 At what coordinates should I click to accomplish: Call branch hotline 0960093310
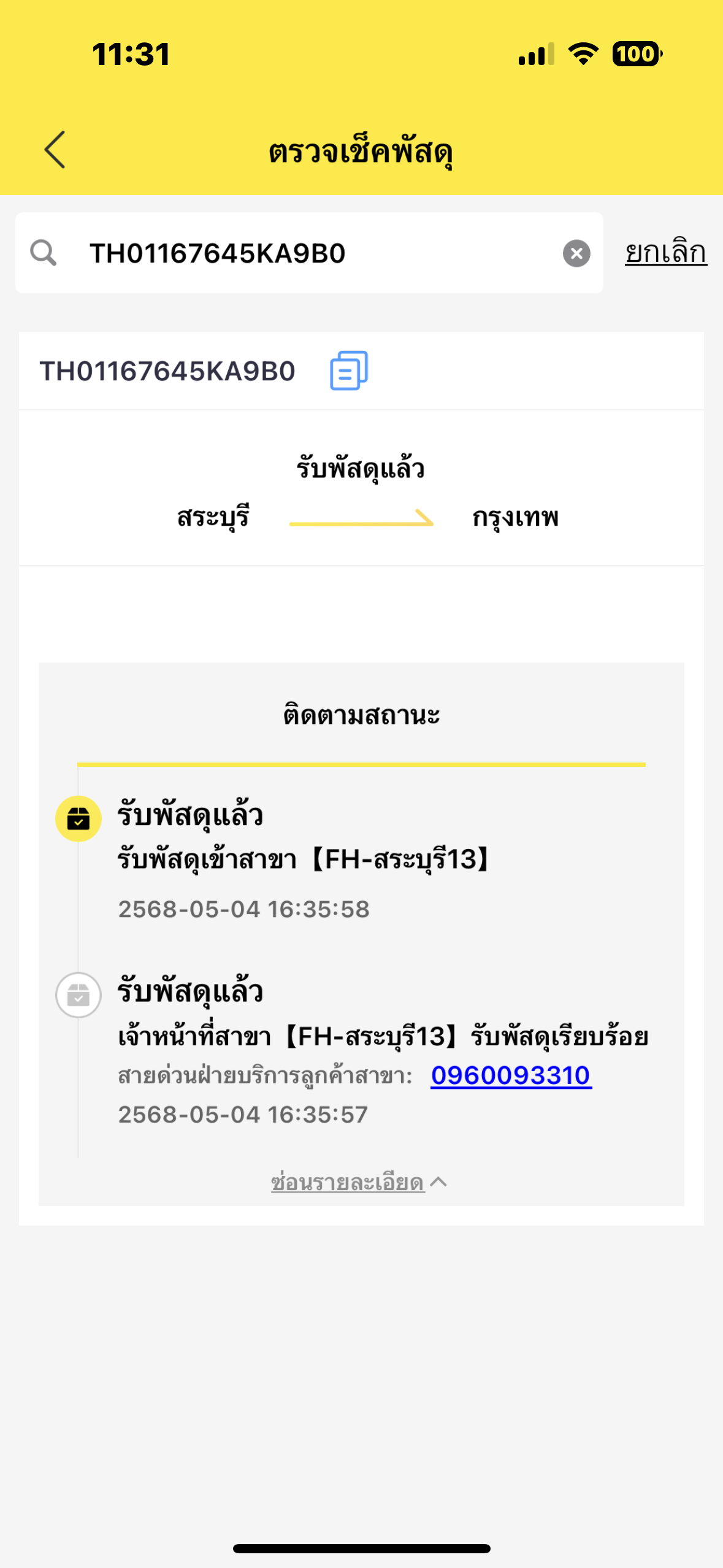[x=511, y=1075]
